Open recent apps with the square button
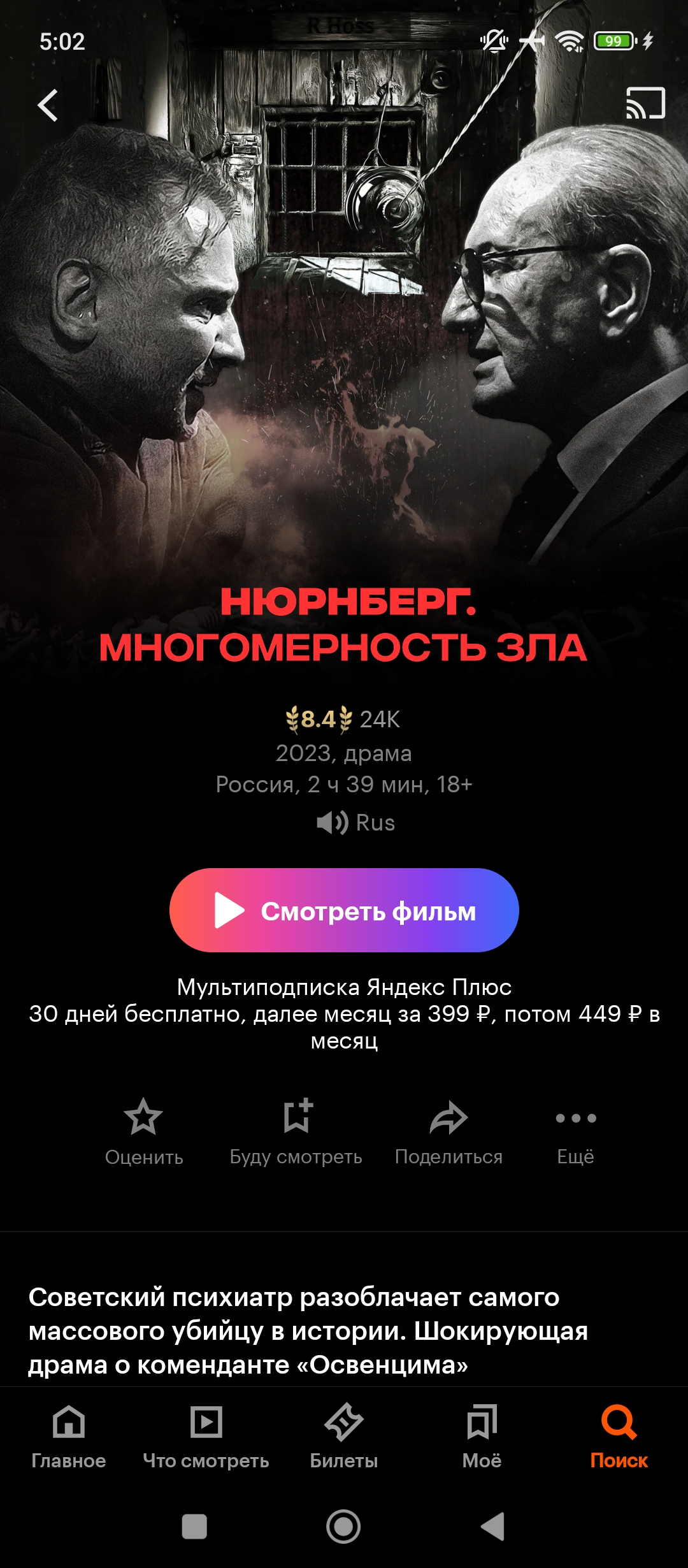This screenshot has height=1568, width=688. pos(194,1527)
